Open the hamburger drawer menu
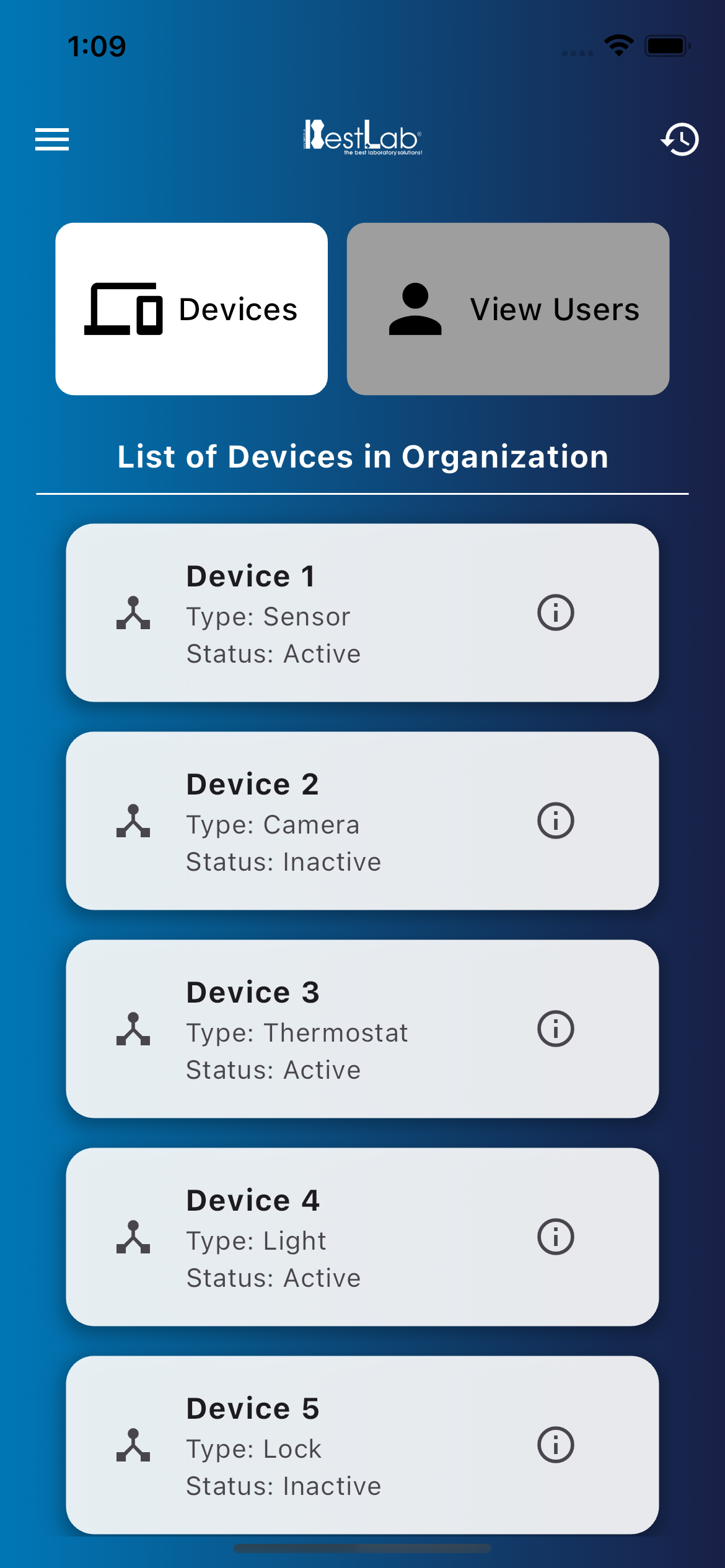 (52, 139)
